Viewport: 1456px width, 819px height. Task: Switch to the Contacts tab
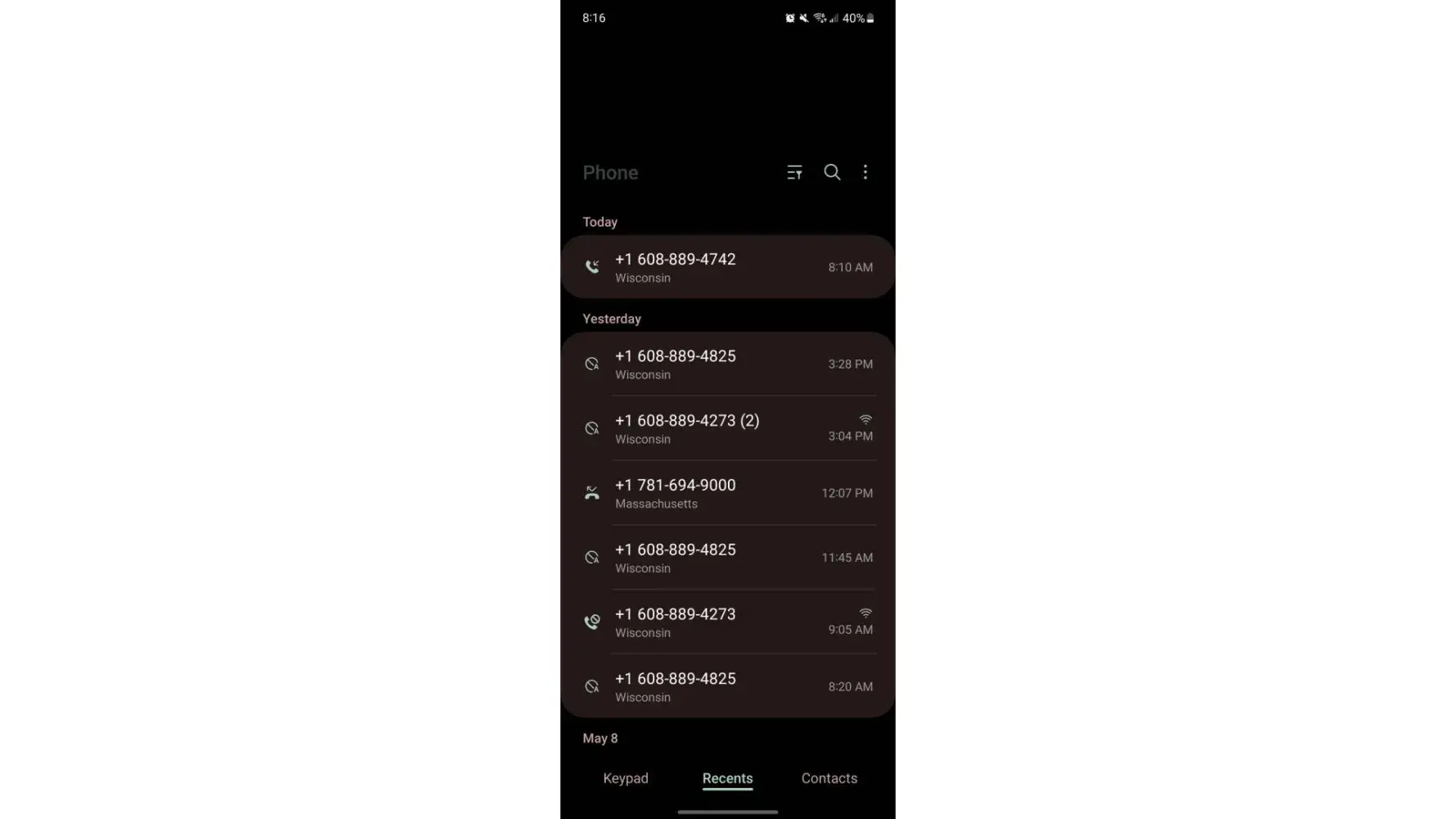pos(829,778)
